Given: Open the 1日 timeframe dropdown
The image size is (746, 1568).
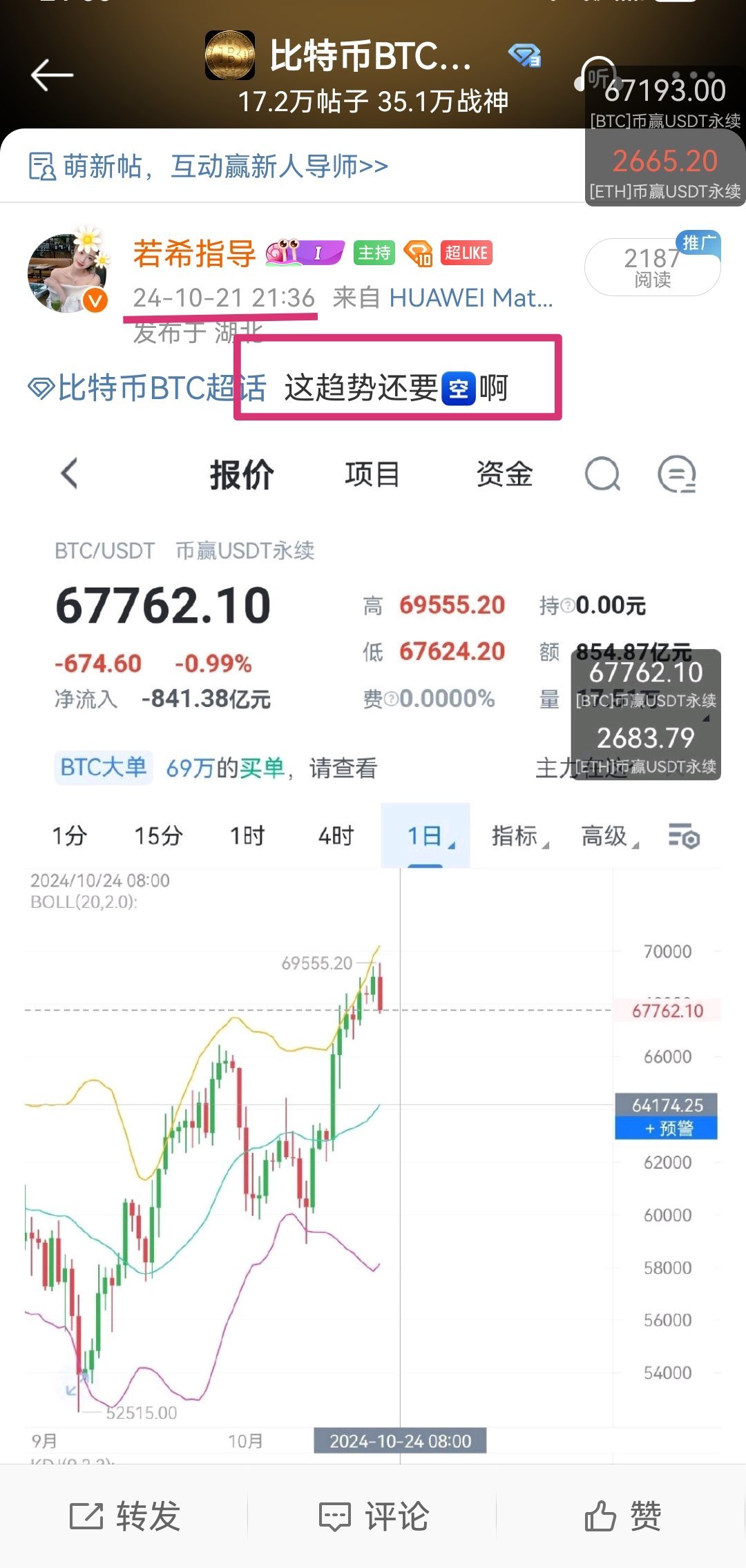Looking at the screenshot, I should 426,835.
